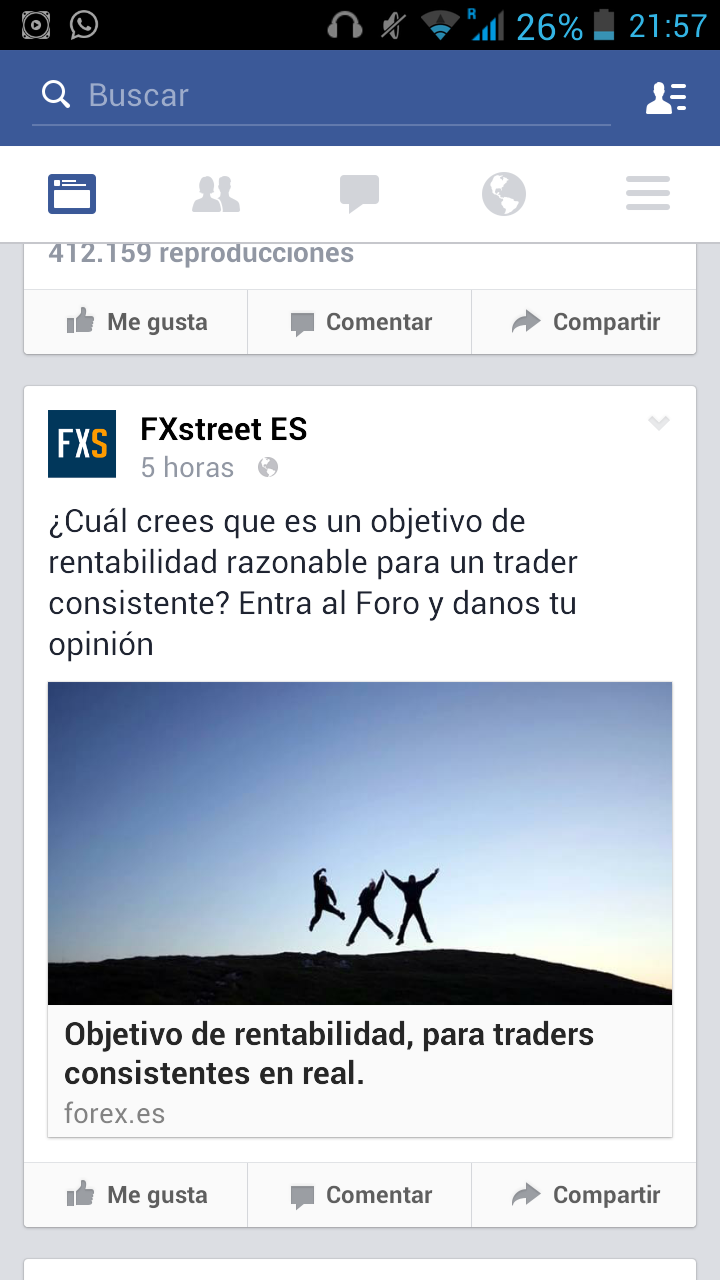Open FXstreet ES profile picture
720x1280 pixels.
[82, 444]
